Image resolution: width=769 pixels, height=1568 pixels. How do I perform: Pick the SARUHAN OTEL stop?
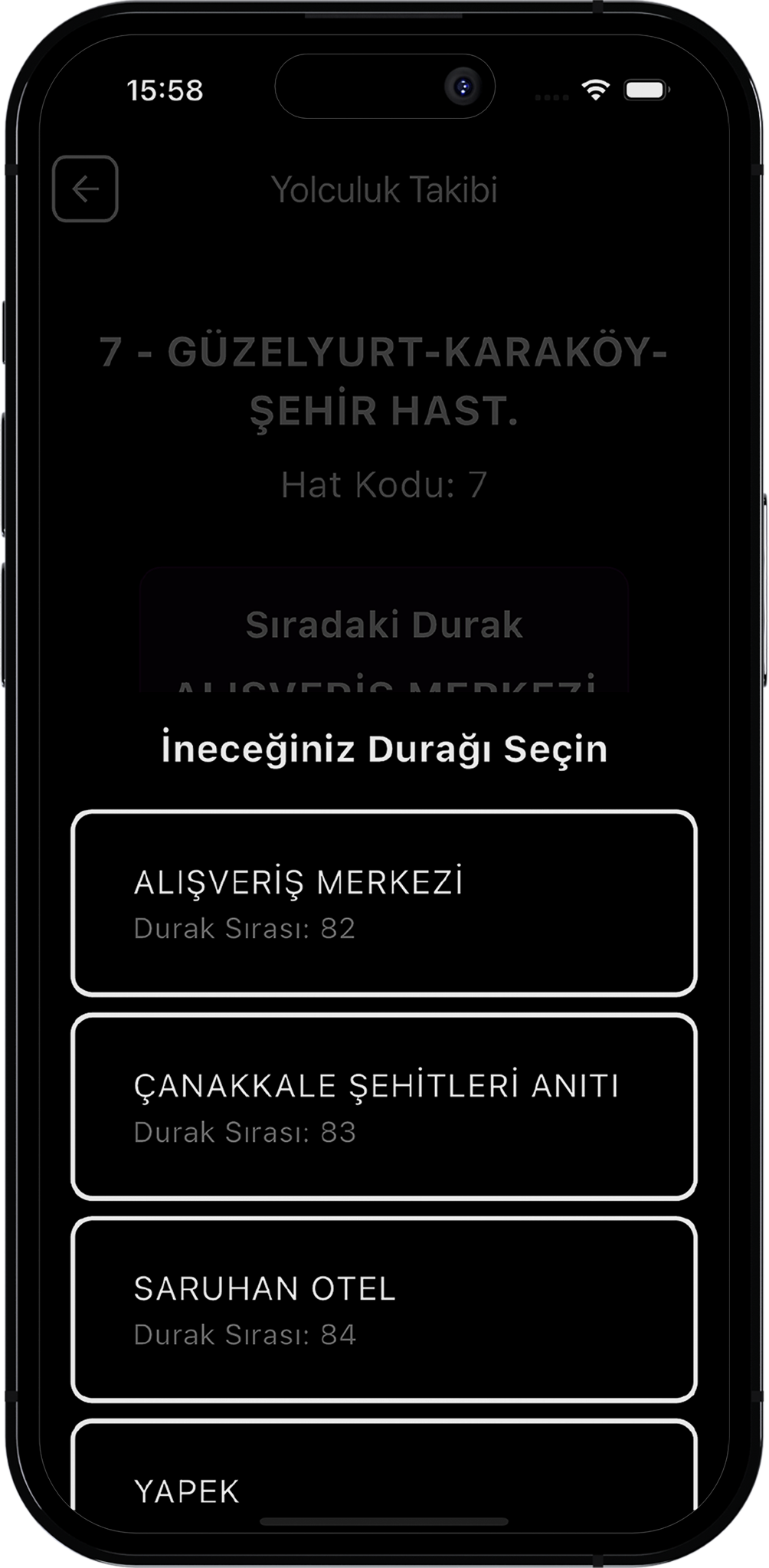pyautogui.click(x=384, y=1309)
